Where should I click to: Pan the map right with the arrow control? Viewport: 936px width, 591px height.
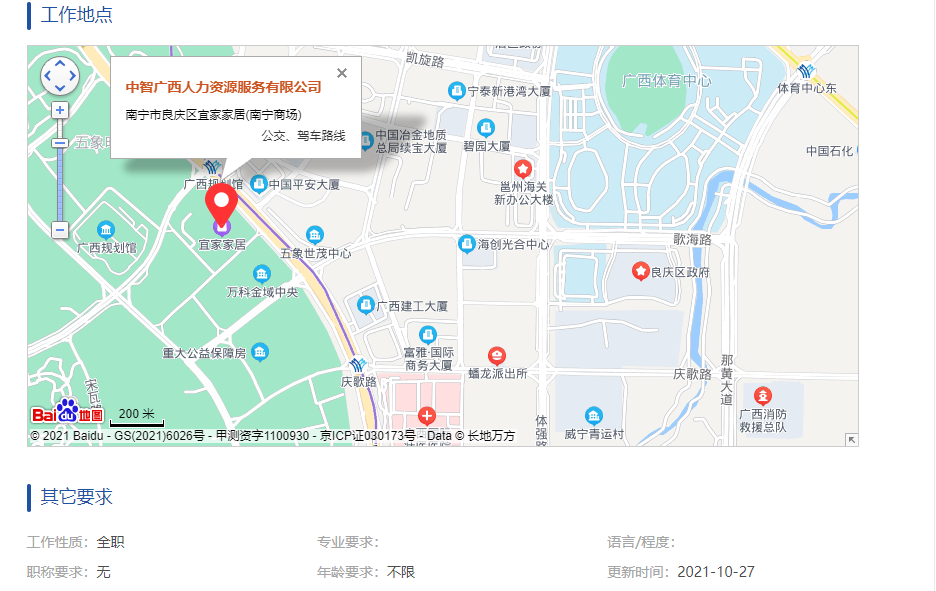coord(73,75)
